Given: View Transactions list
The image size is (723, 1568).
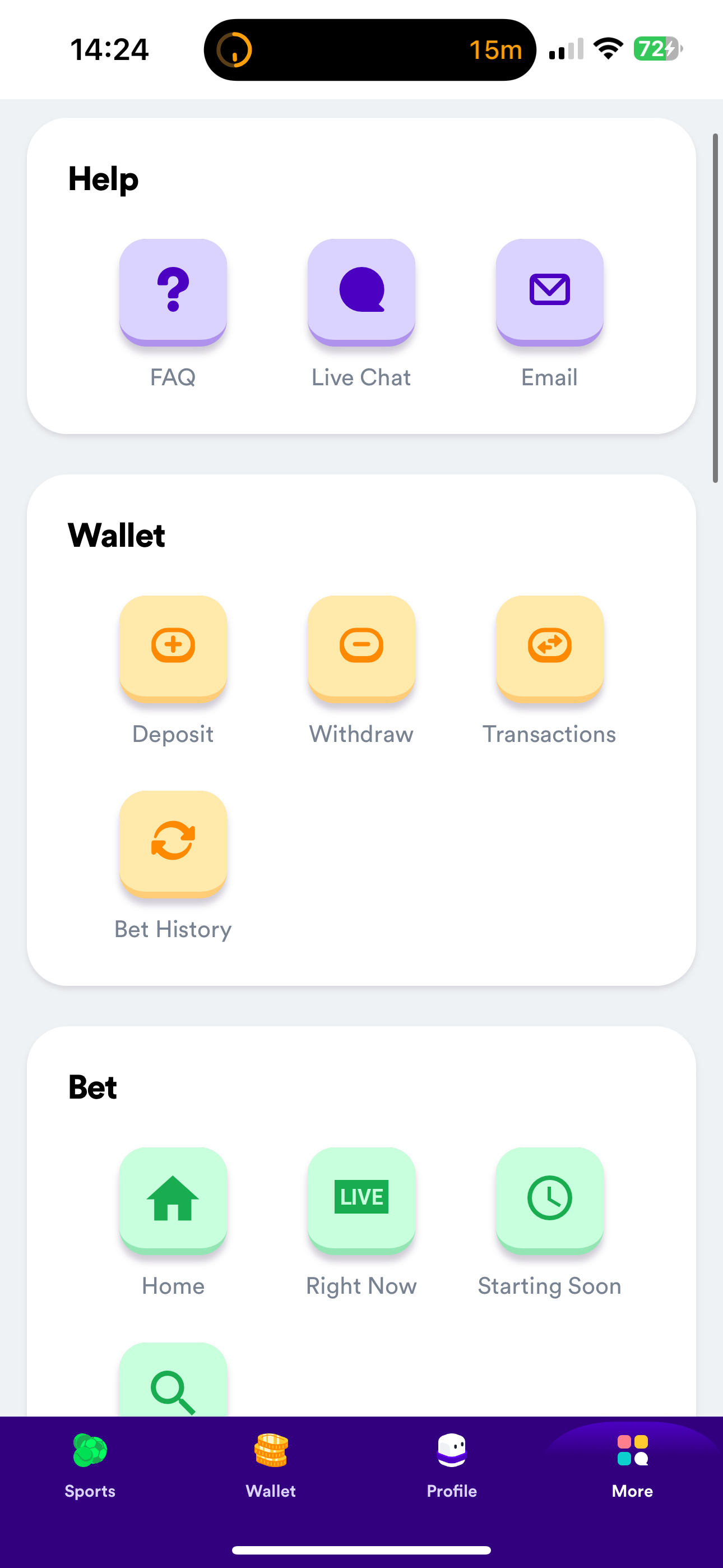Looking at the screenshot, I should click(549, 647).
